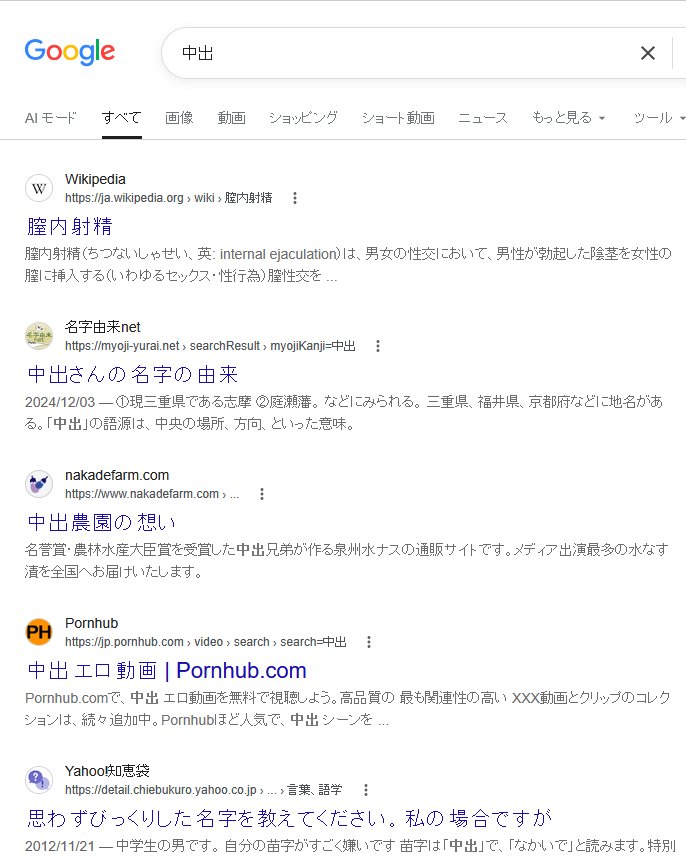This screenshot has height=856, width=686.
Task: Switch to the 画像 tab
Action: (179, 117)
